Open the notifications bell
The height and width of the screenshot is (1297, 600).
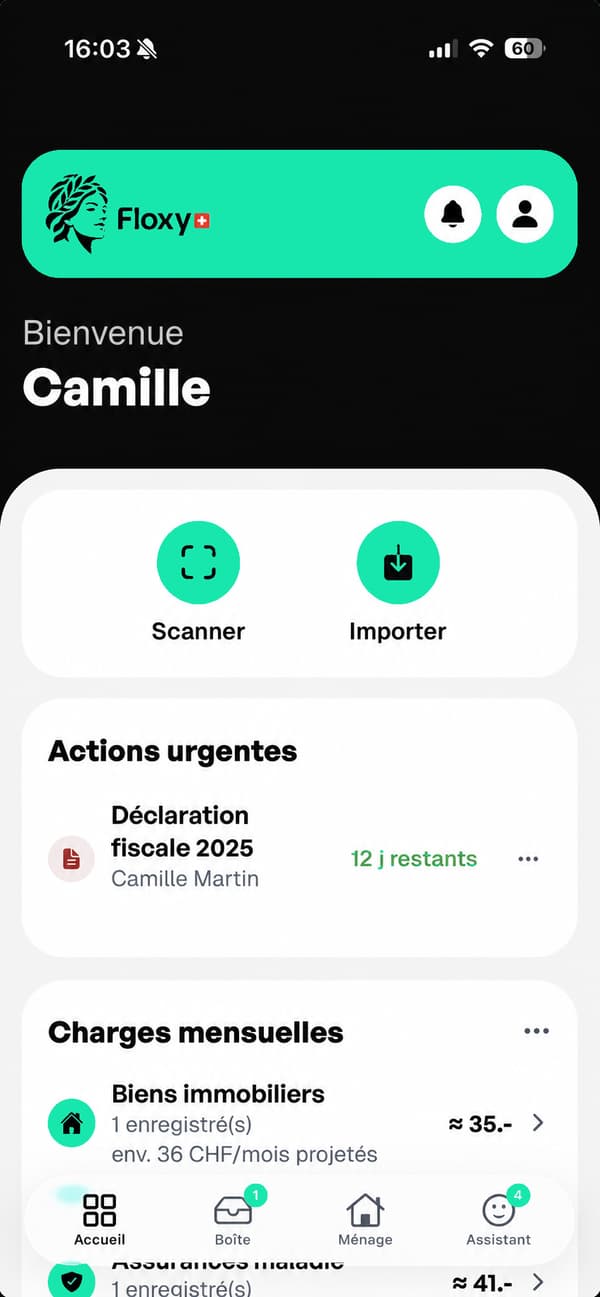point(453,214)
